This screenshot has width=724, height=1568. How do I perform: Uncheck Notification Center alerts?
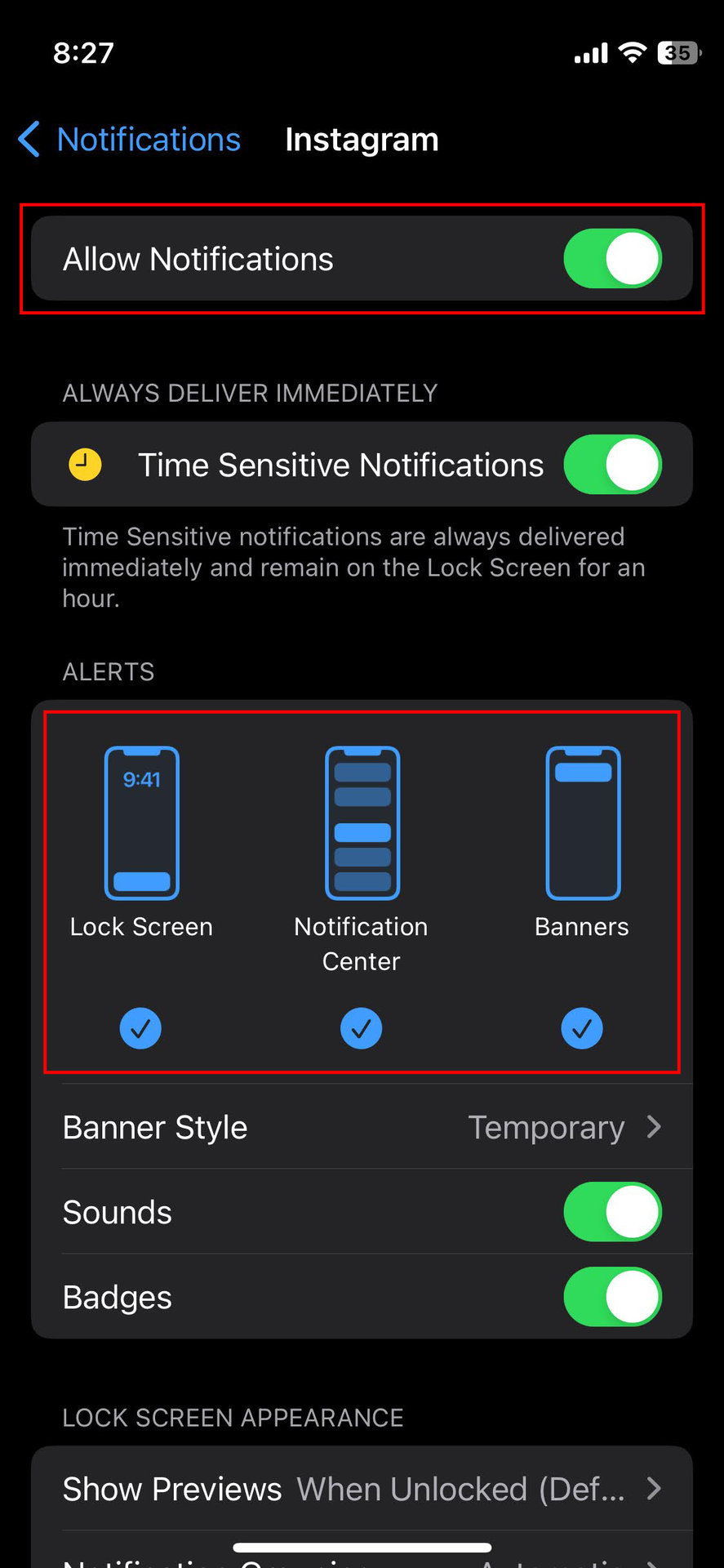[361, 1027]
